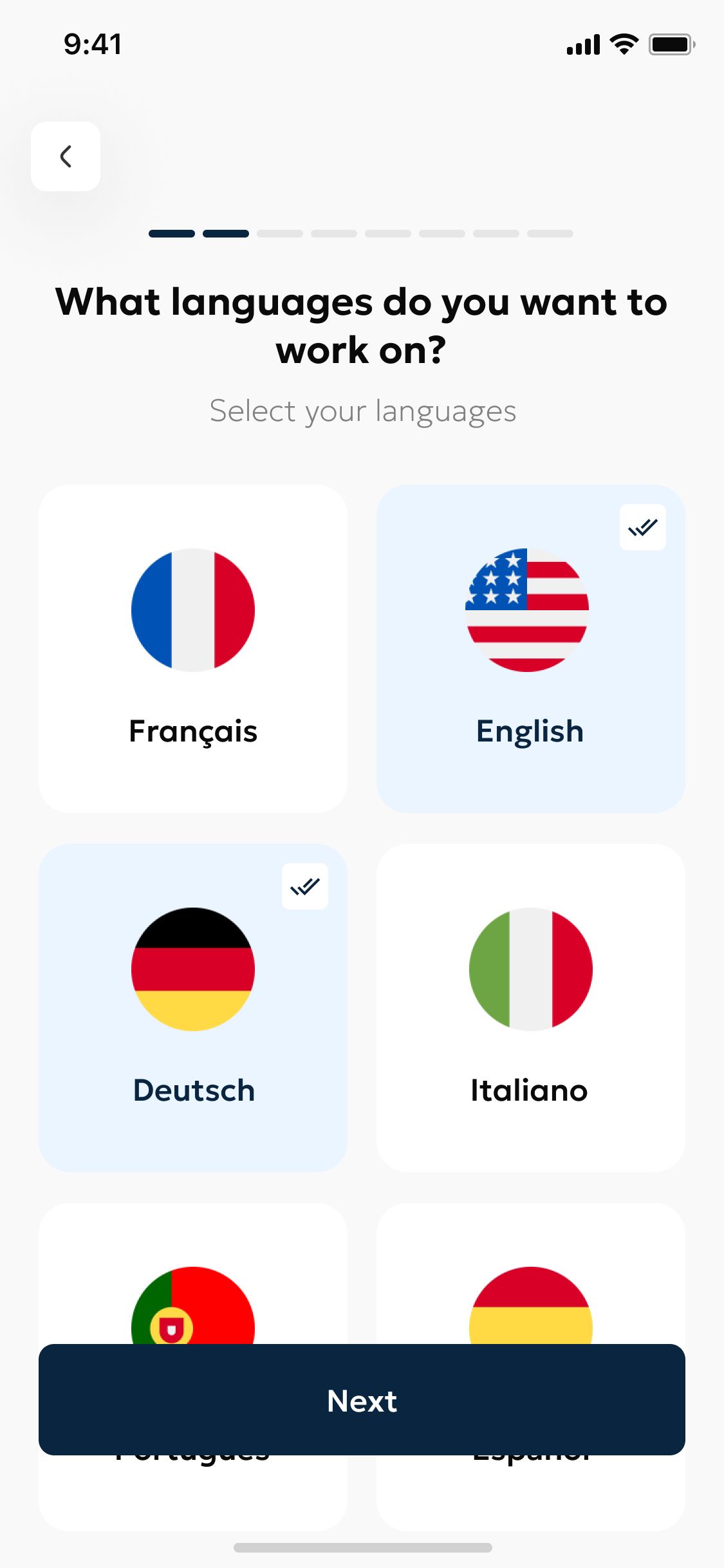
Task: Deselect the English language card
Action: pos(530,648)
